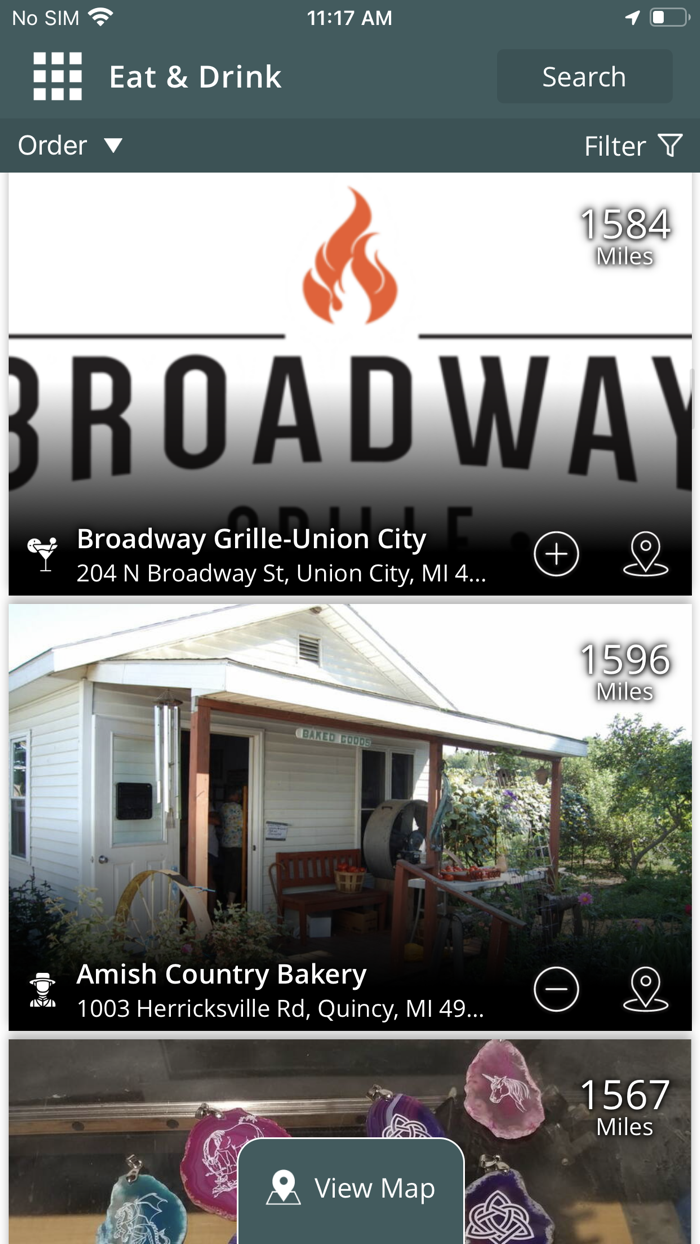This screenshot has width=700, height=1244.
Task: Open the Filter options
Action: coord(633,146)
